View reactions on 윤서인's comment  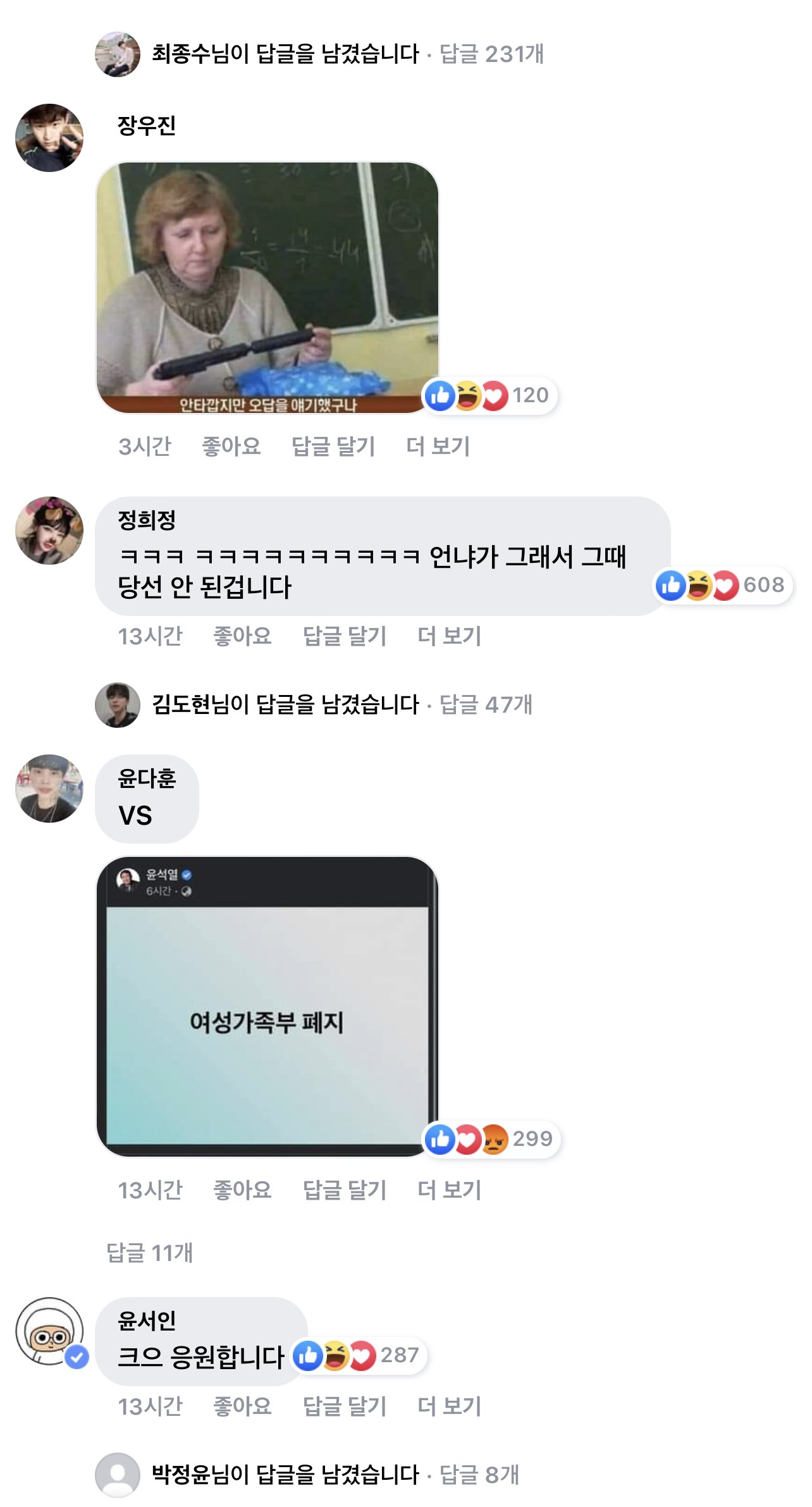tap(359, 1355)
